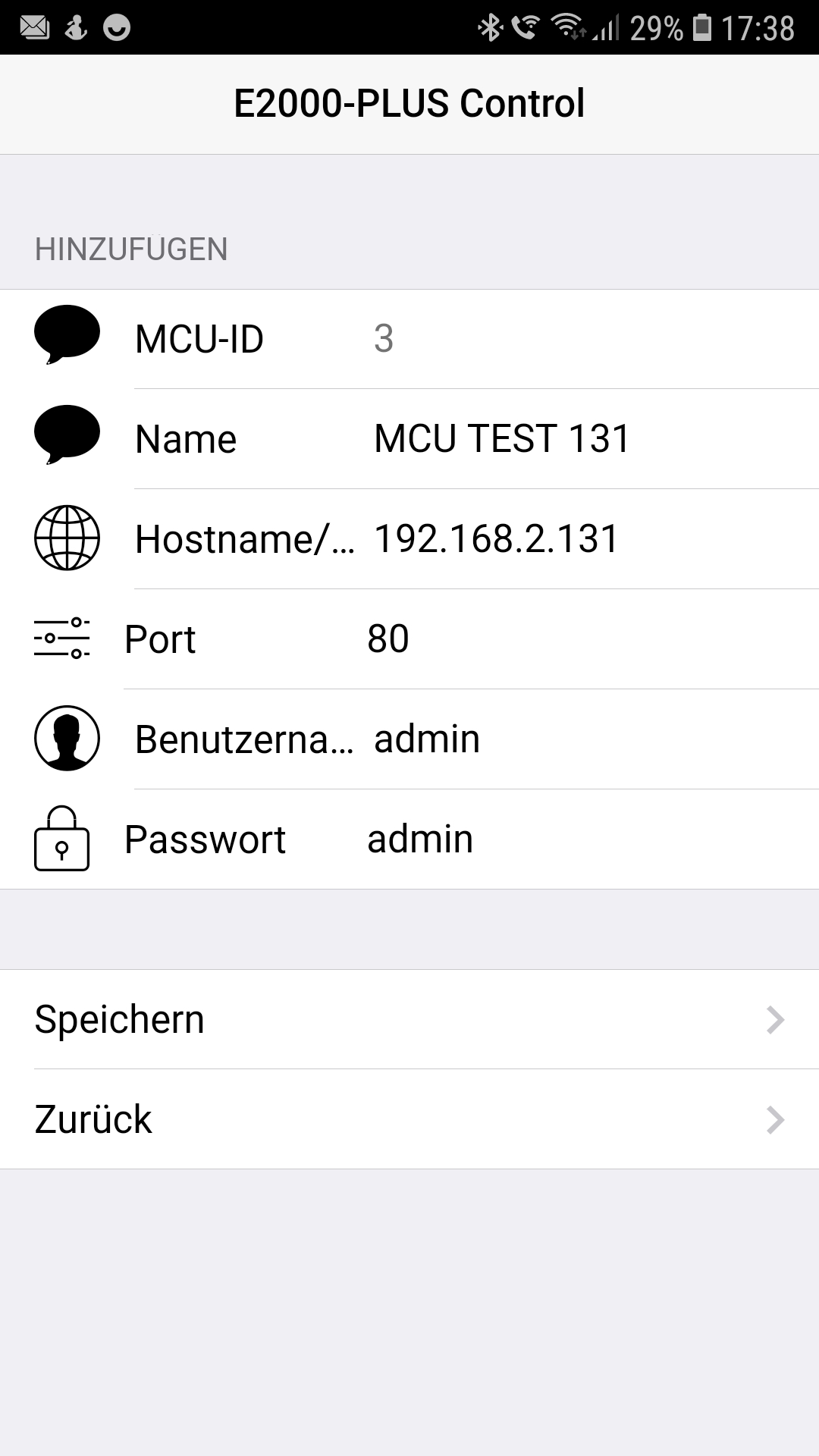The width and height of the screenshot is (819, 1456).
Task: Edit the Name field MCU TEST 131
Action: (576, 438)
